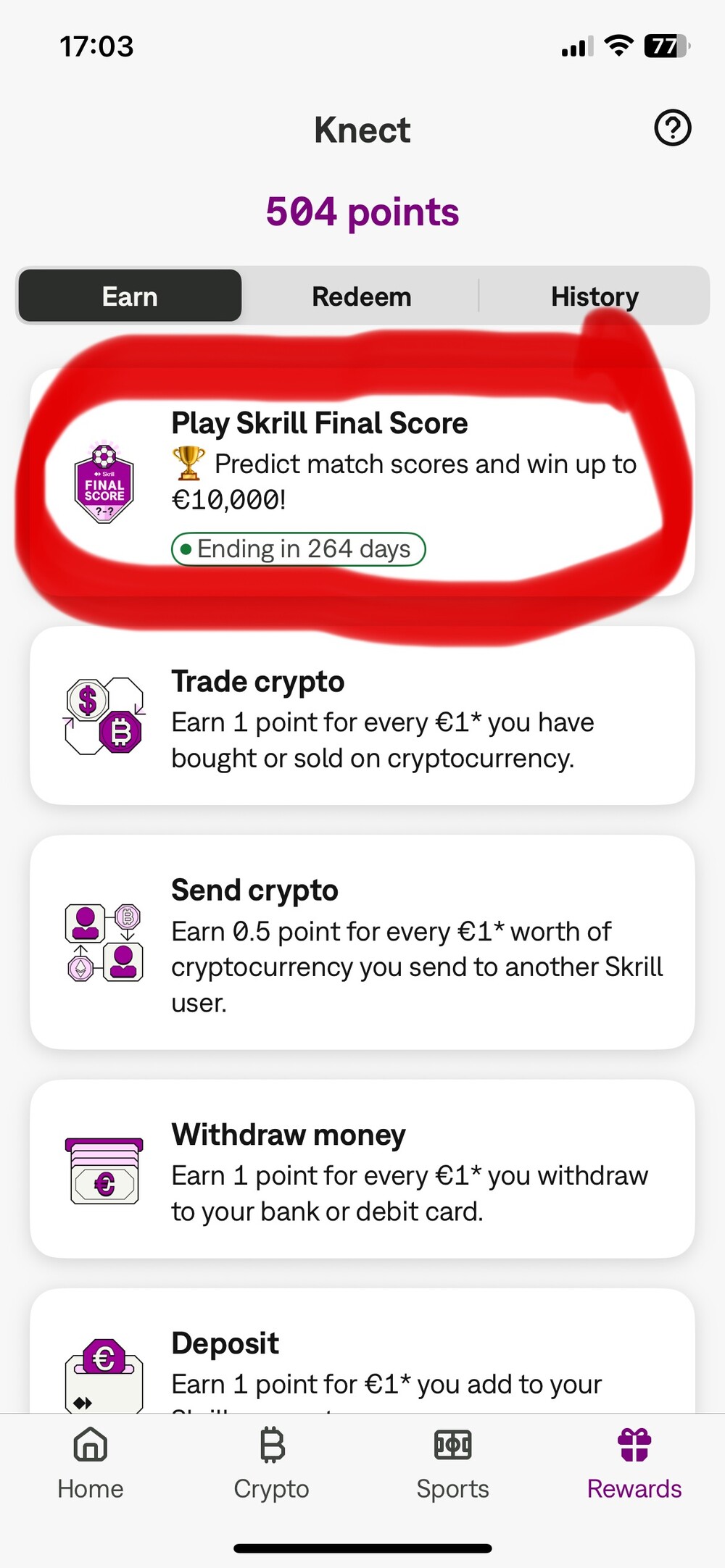The height and width of the screenshot is (1568, 725).
Task: Open the Play Skrill Final Score card
Action: point(362,483)
